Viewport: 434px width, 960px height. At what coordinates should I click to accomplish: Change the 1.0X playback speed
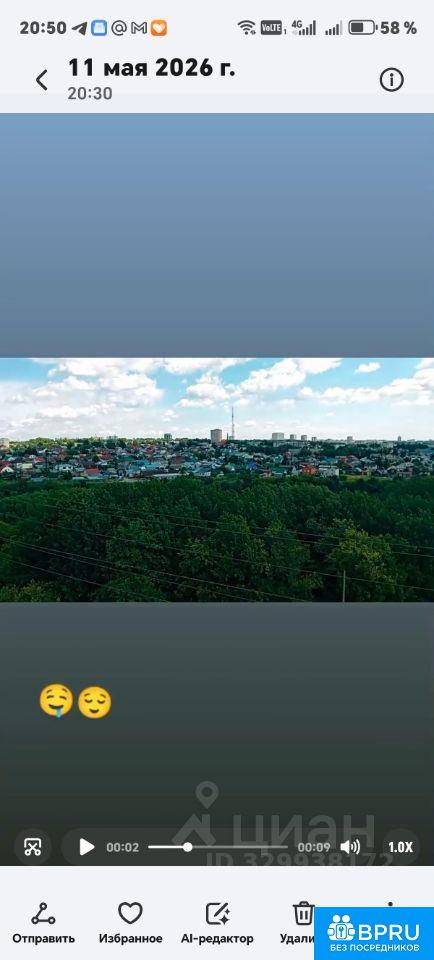tap(401, 847)
